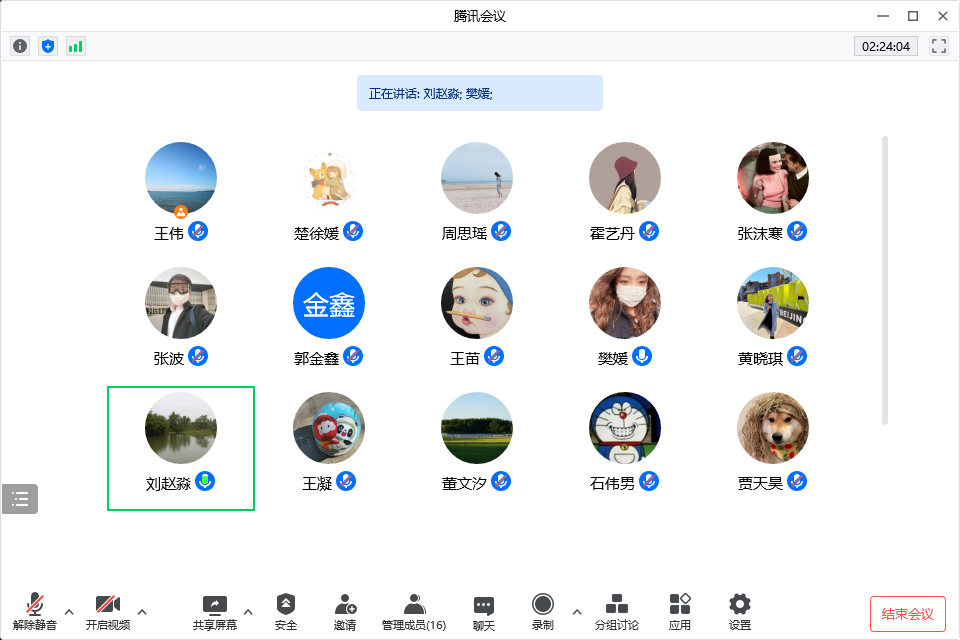End the meeting with 结束会议

pyautogui.click(x=907, y=613)
